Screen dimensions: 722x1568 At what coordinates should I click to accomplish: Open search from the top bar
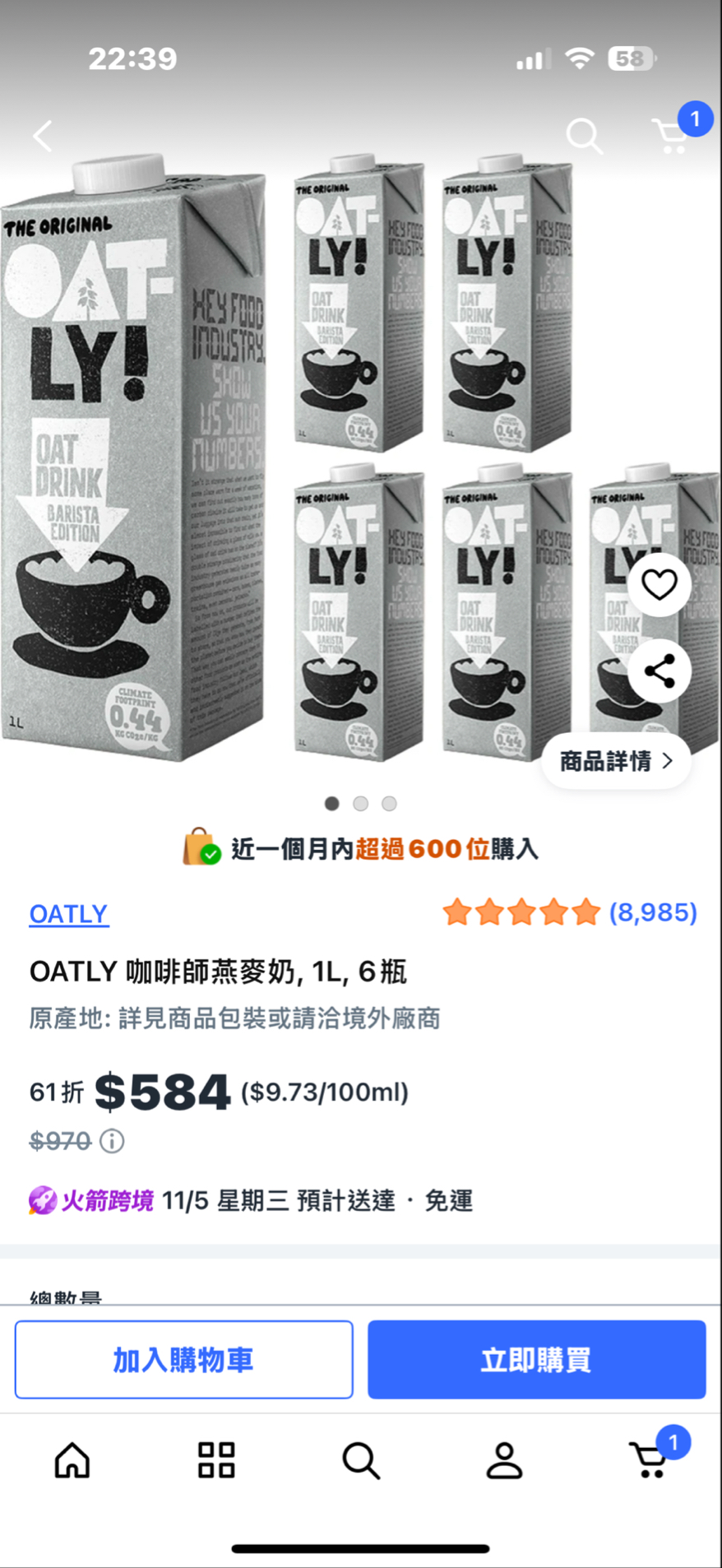coord(584,136)
